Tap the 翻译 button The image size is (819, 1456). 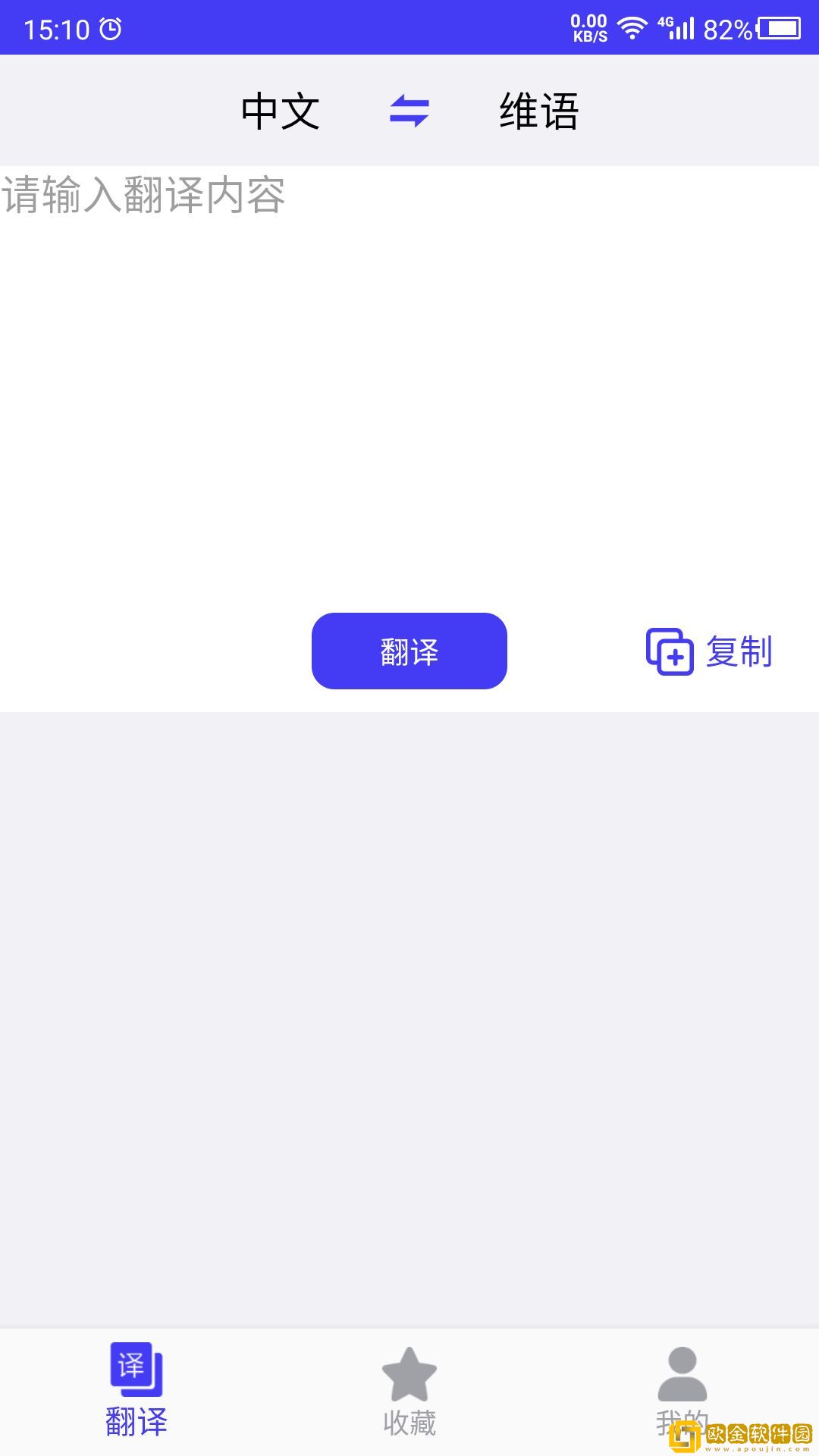point(409,651)
